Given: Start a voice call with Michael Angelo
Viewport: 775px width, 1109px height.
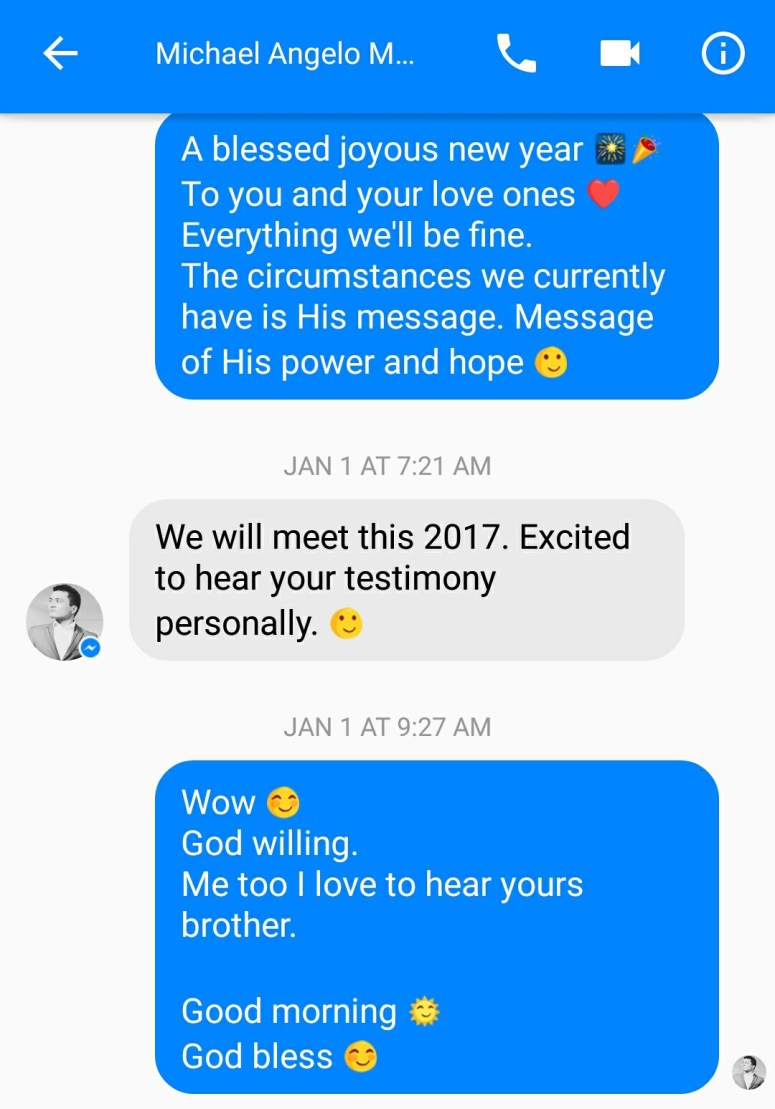Looking at the screenshot, I should tap(516, 54).
